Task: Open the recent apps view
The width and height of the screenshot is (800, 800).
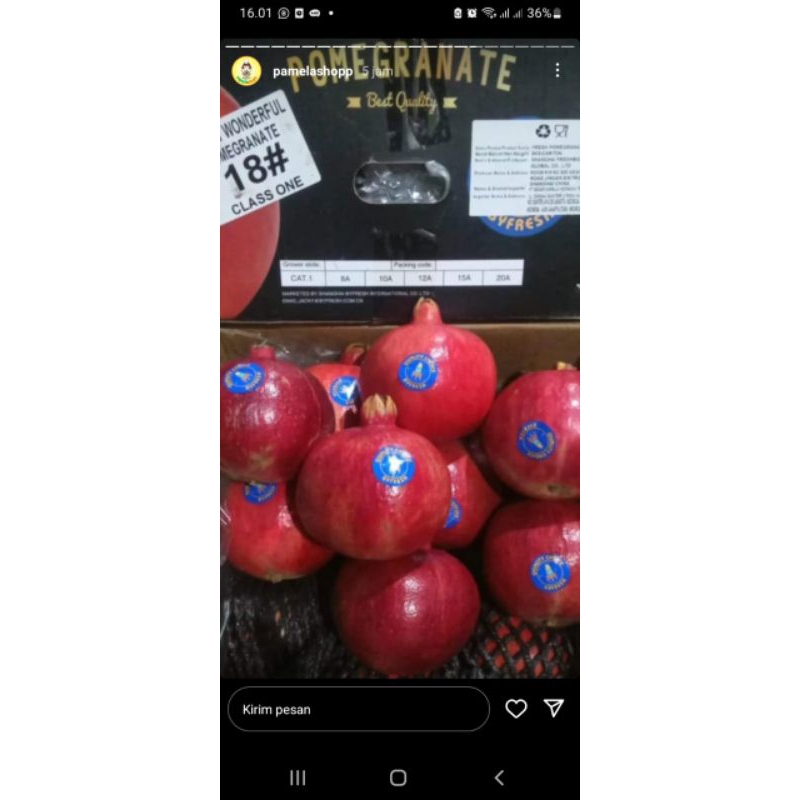Action: (297, 777)
